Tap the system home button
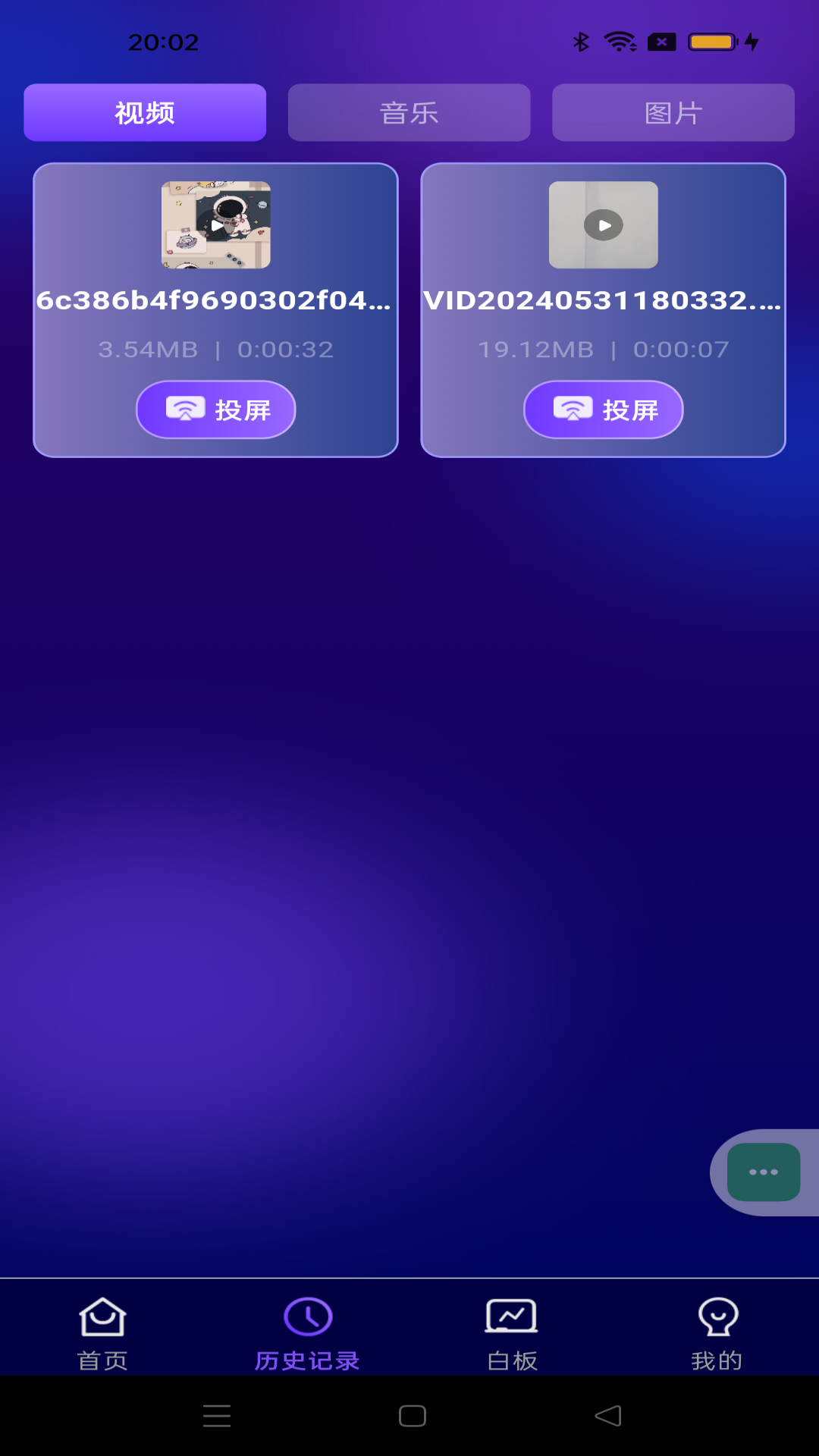The image size is (819, 1456). tap(412, 1416)
